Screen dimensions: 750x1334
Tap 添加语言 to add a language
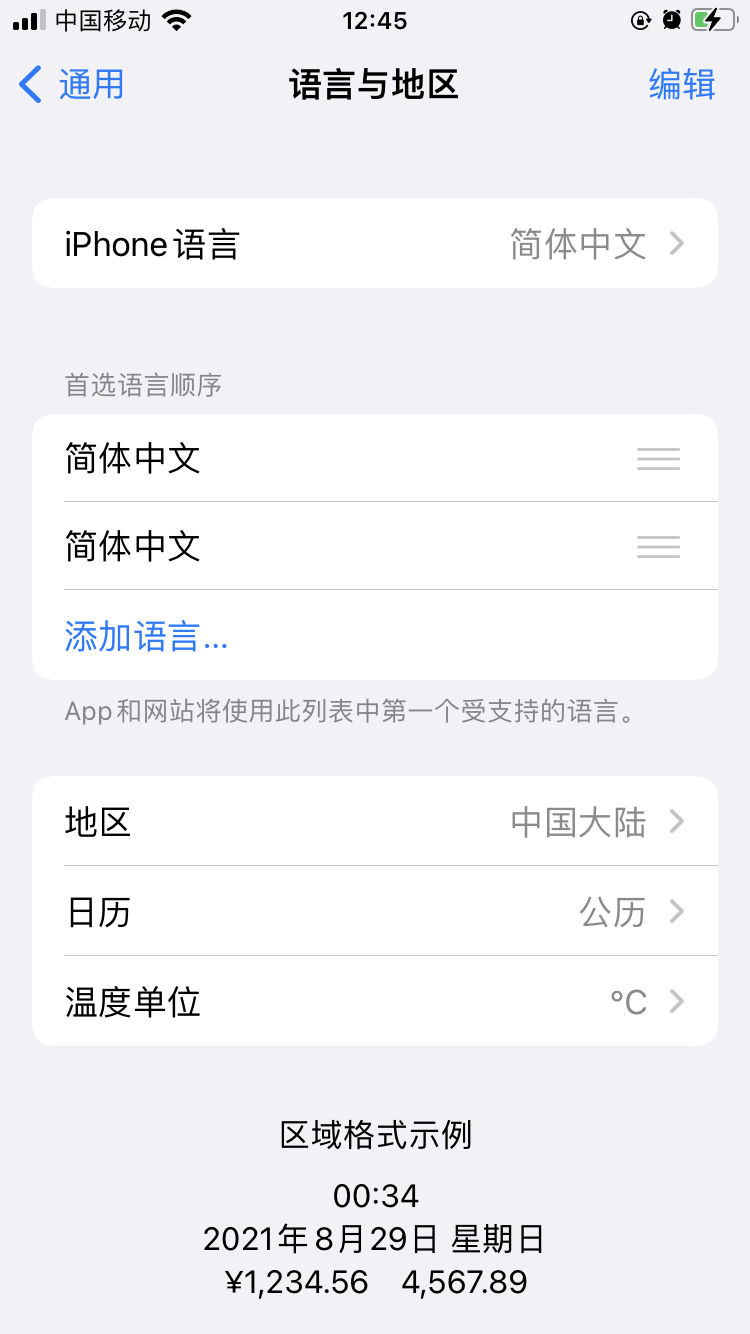(x=147, y=636)
